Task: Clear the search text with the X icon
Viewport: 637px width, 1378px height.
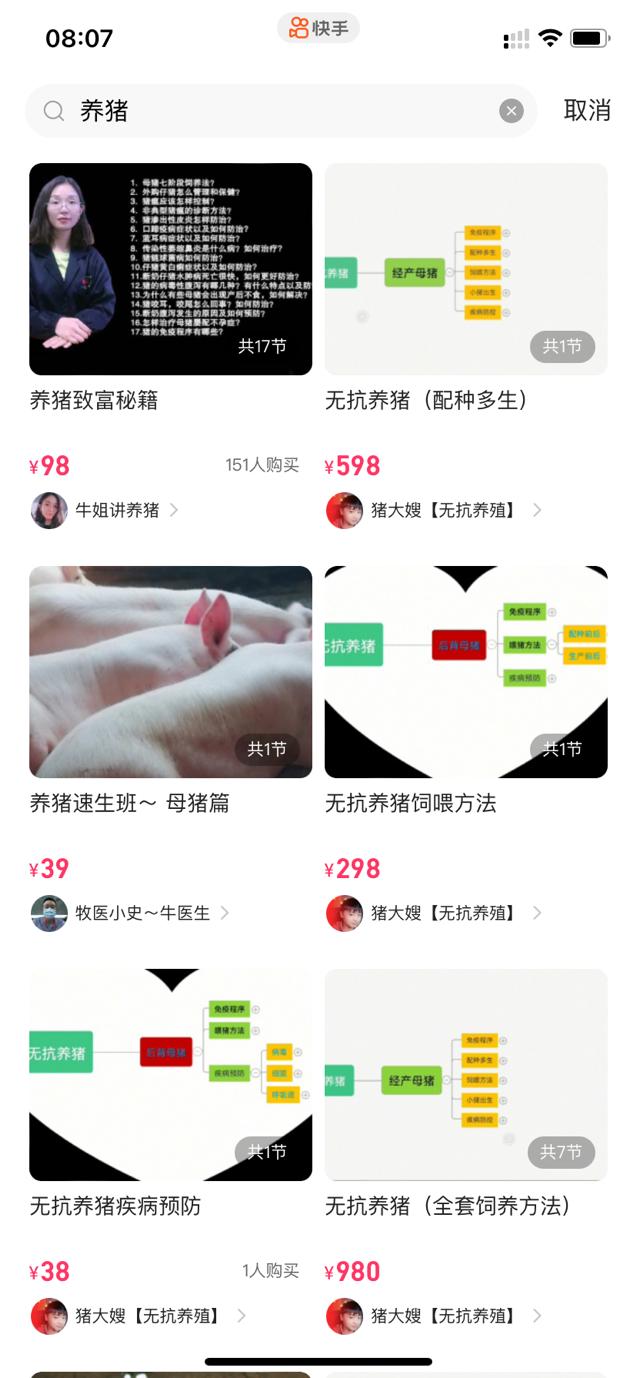Action: coord(511,111)
